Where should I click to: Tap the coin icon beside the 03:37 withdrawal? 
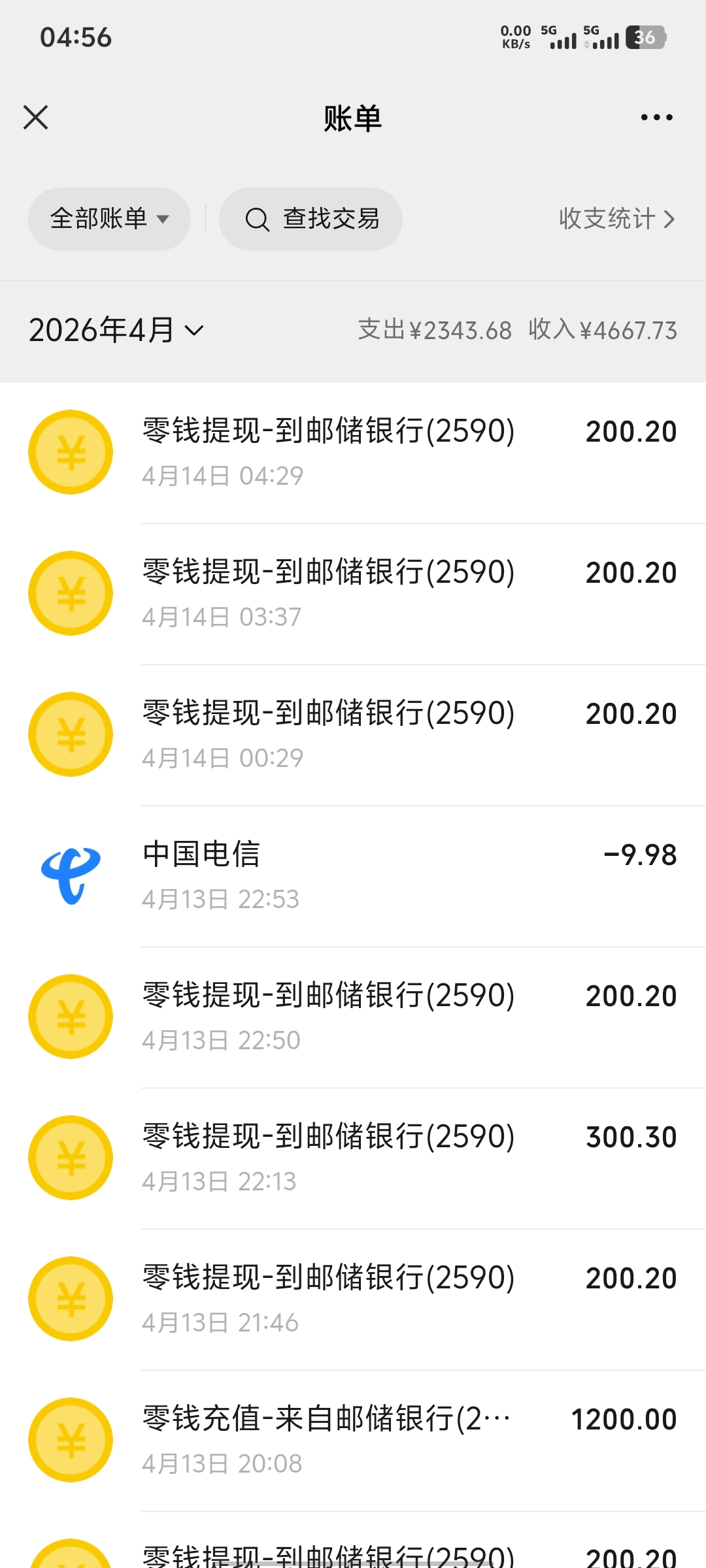(x=71, y=592)
